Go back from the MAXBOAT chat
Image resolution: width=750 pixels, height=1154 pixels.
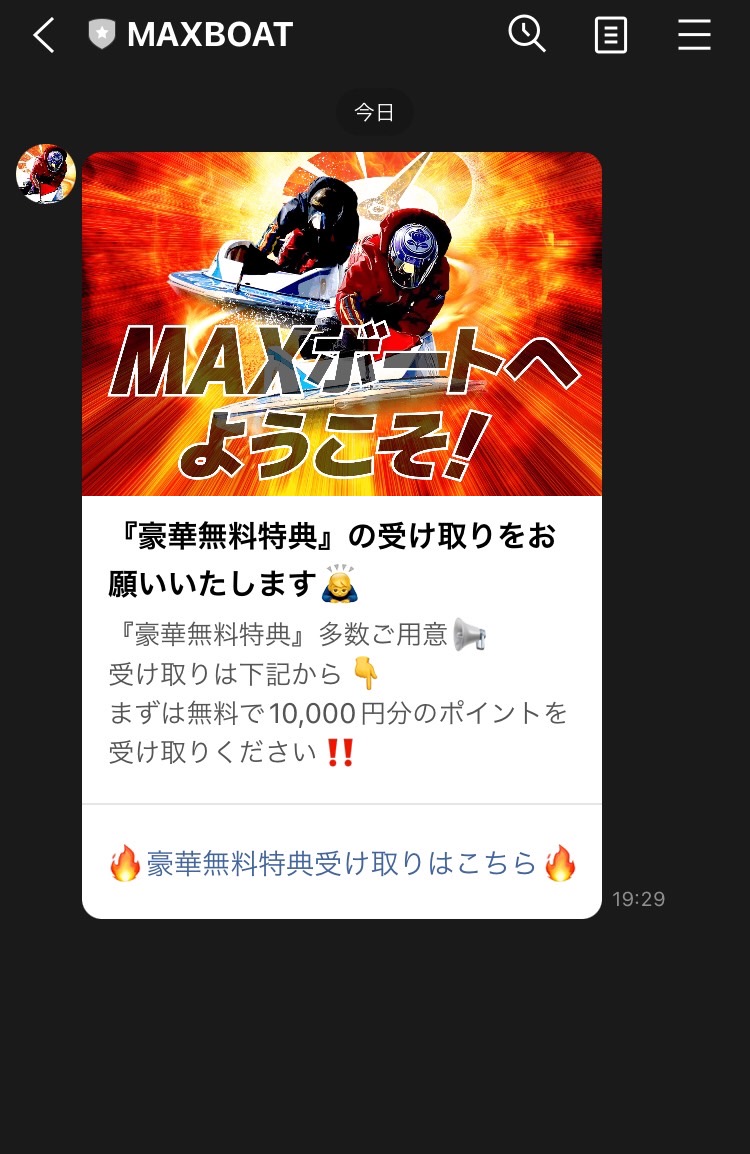pos(42,36)
